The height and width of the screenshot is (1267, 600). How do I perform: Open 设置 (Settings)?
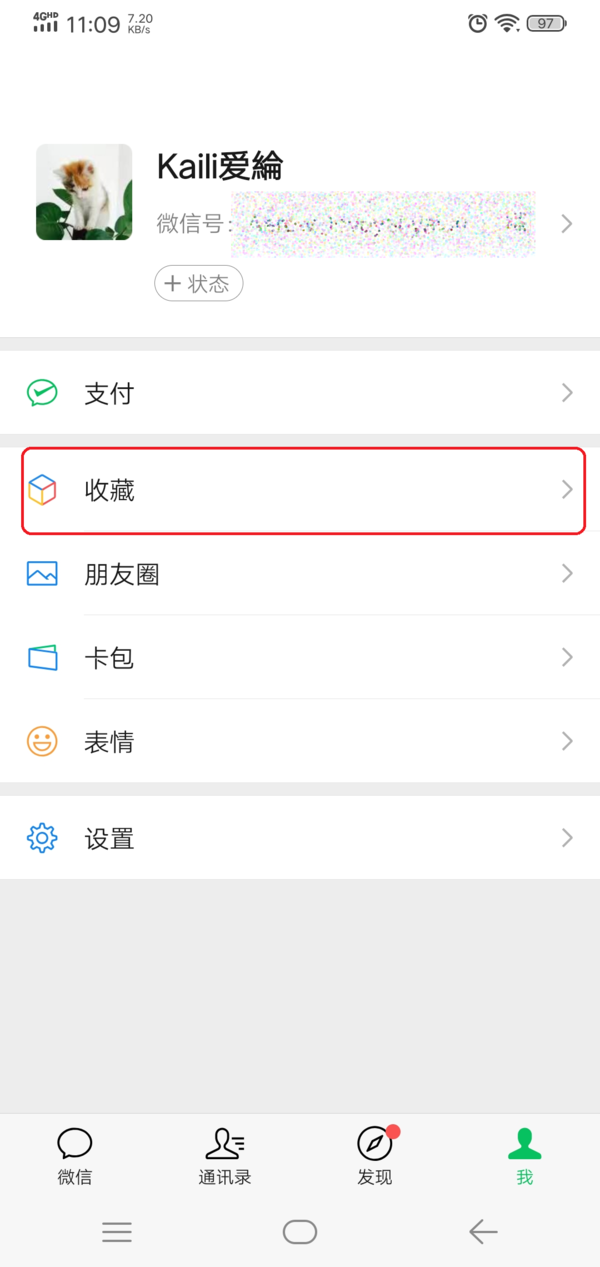pyautogui.click(x=300, y=838)
